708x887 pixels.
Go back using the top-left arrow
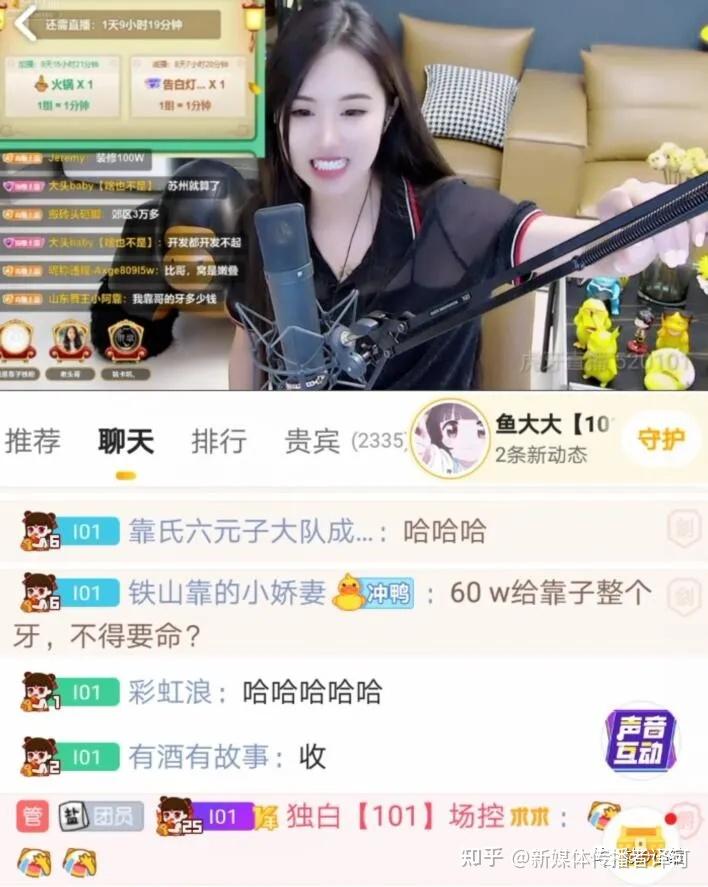click(x=26, y=23)
